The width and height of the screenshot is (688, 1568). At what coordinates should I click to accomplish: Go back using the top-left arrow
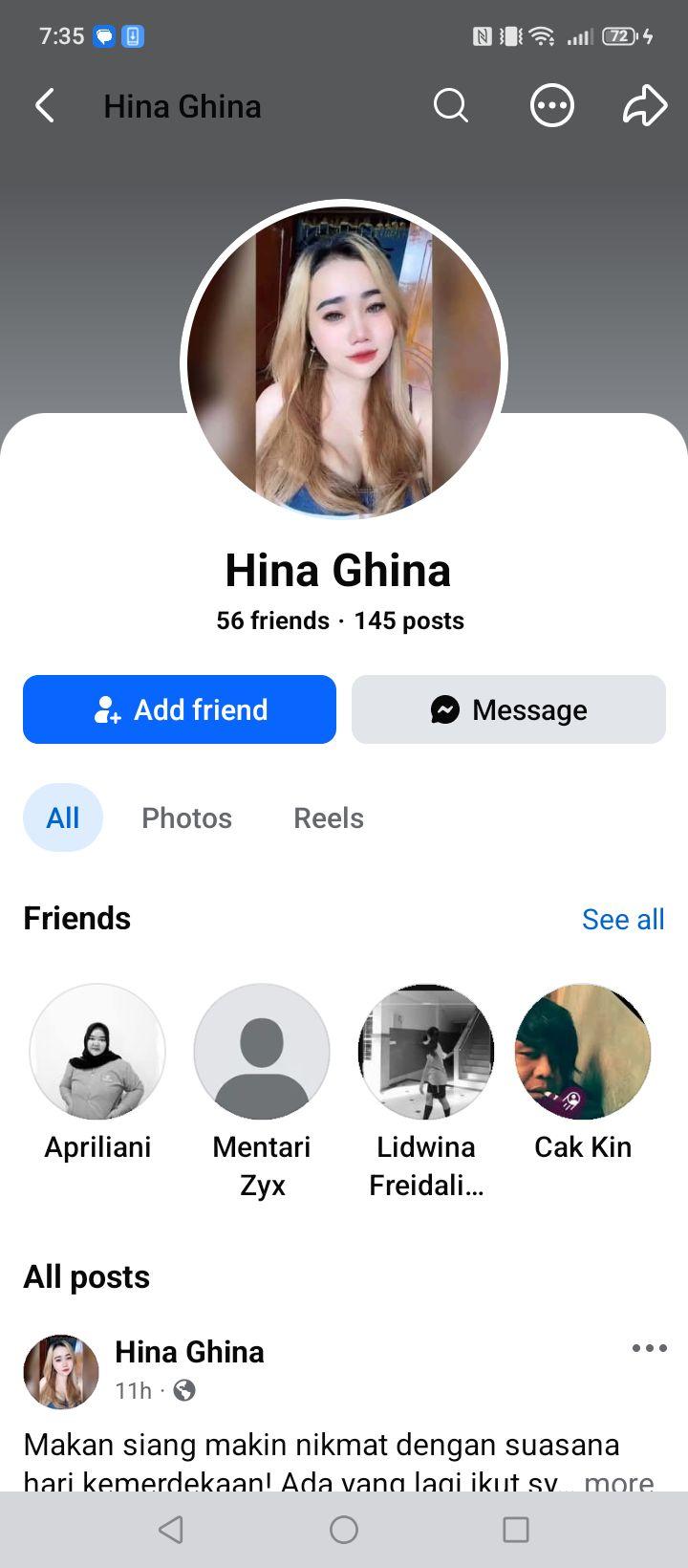point(45,106)
